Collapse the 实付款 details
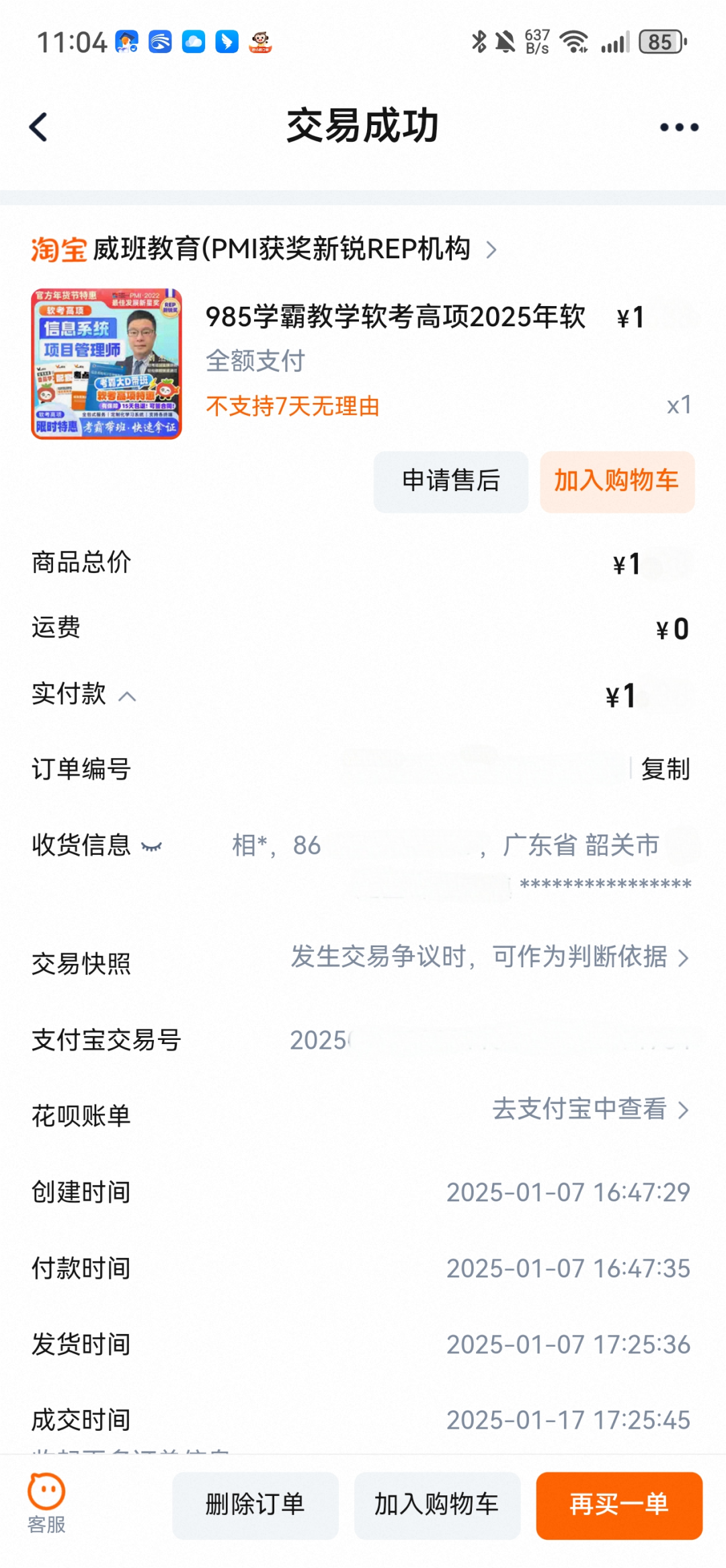 tap(127, 696)
